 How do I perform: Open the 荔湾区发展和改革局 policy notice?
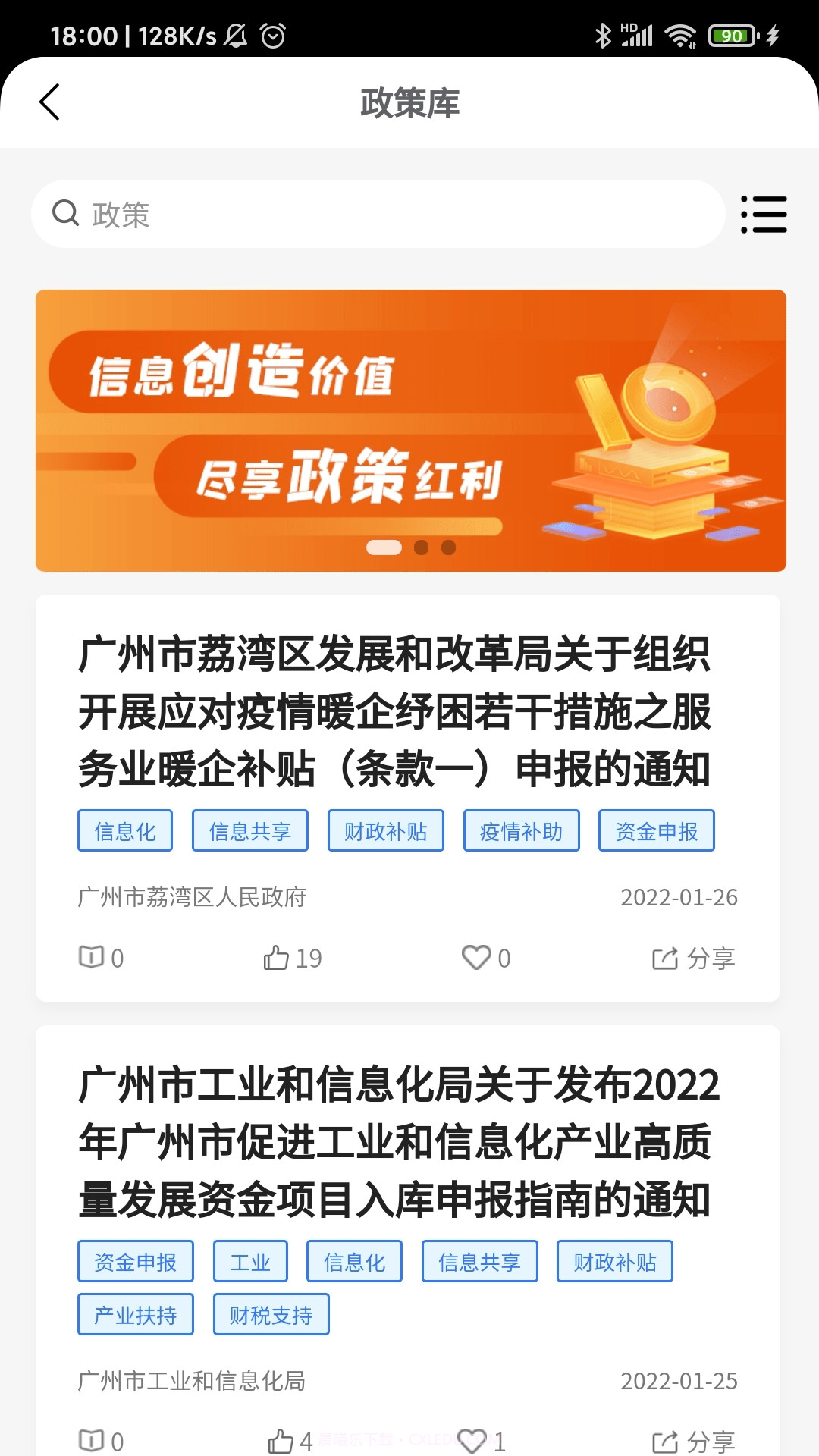[x=394, y=711]
